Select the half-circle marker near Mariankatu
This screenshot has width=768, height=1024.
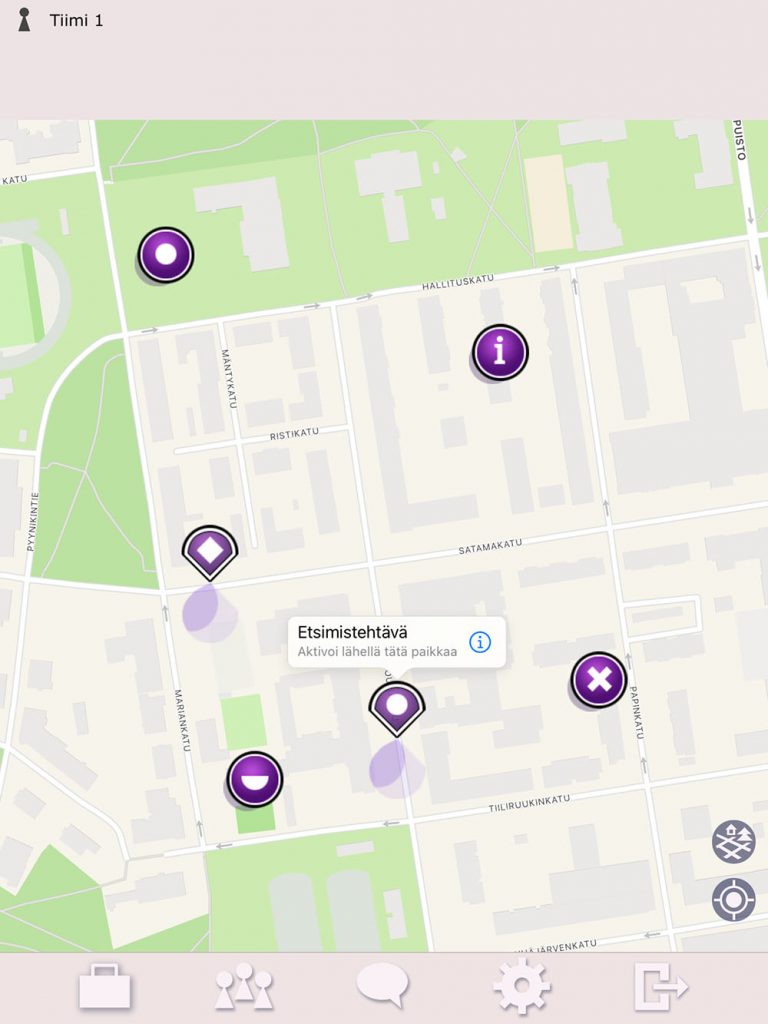255,779
